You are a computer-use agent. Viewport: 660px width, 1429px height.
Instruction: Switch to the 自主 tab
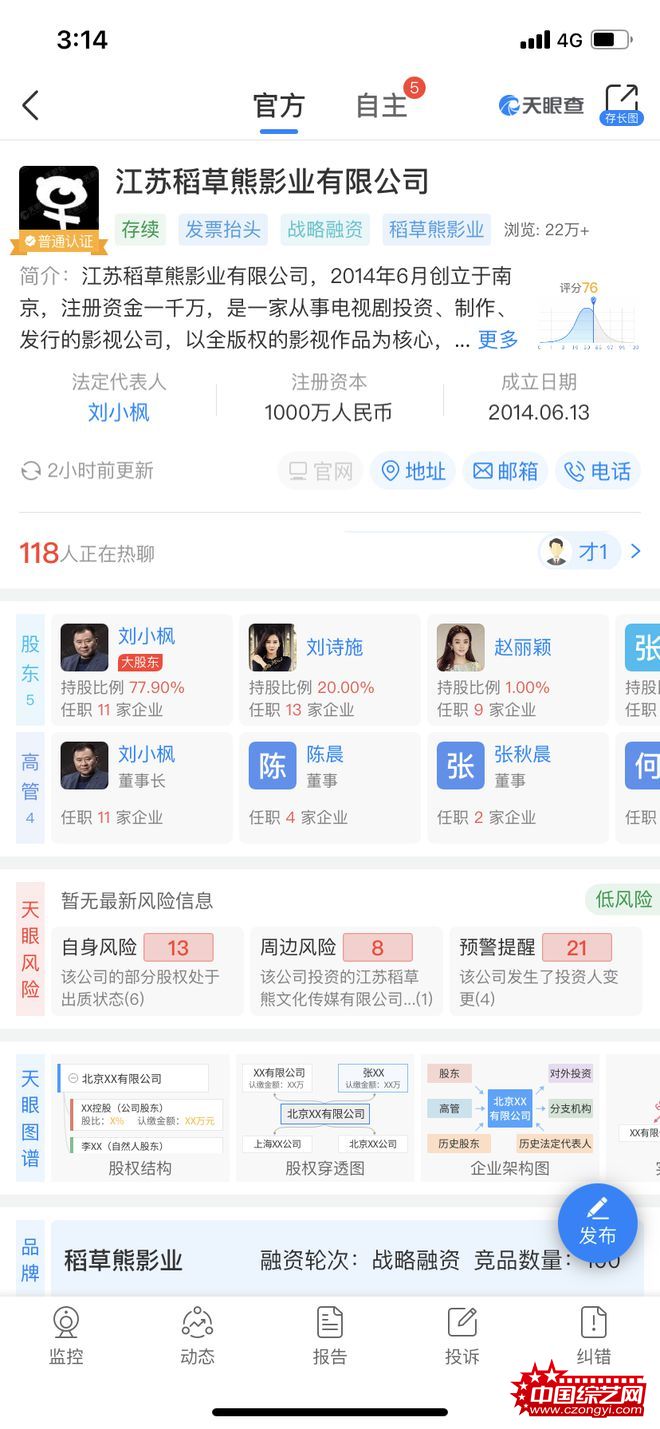tap(382, 105)
